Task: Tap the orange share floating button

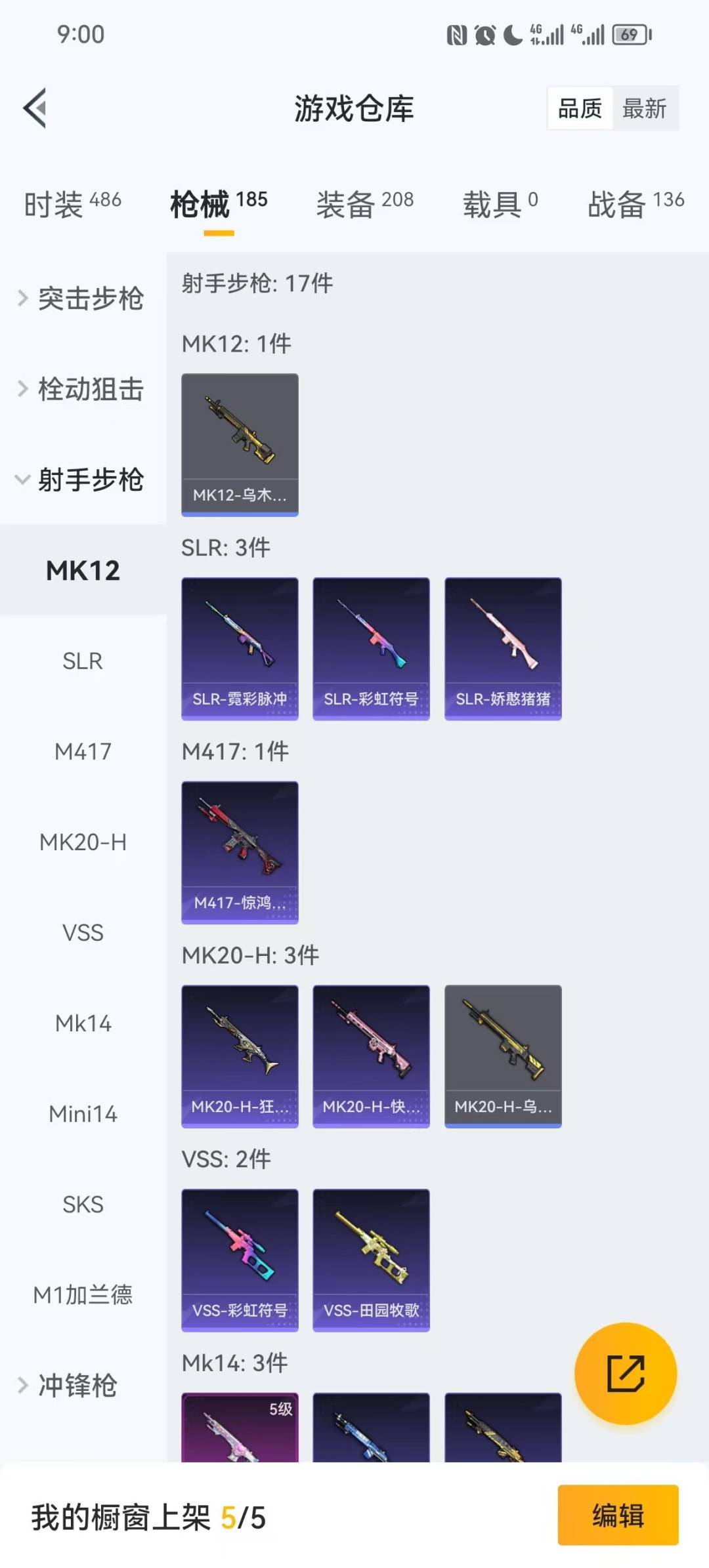Action: point(625,1373)
